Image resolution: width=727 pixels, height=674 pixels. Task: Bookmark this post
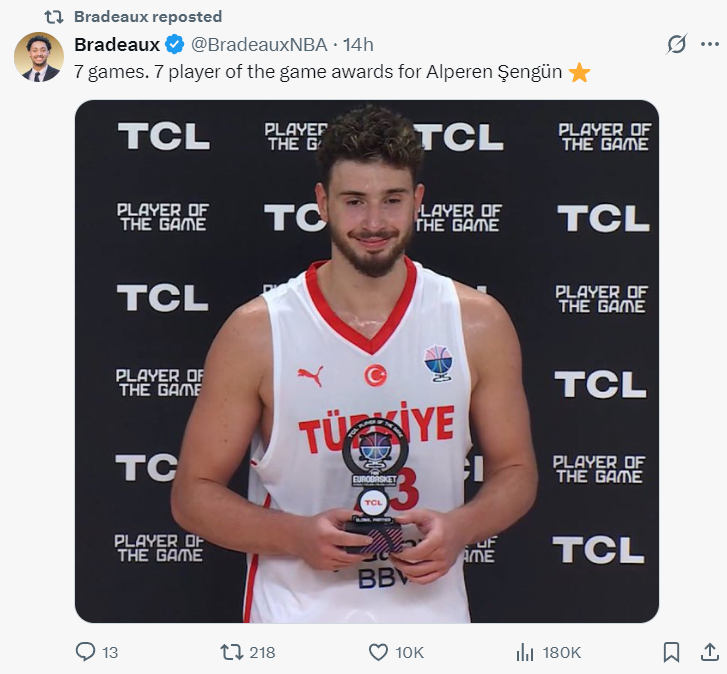(672, 652)
